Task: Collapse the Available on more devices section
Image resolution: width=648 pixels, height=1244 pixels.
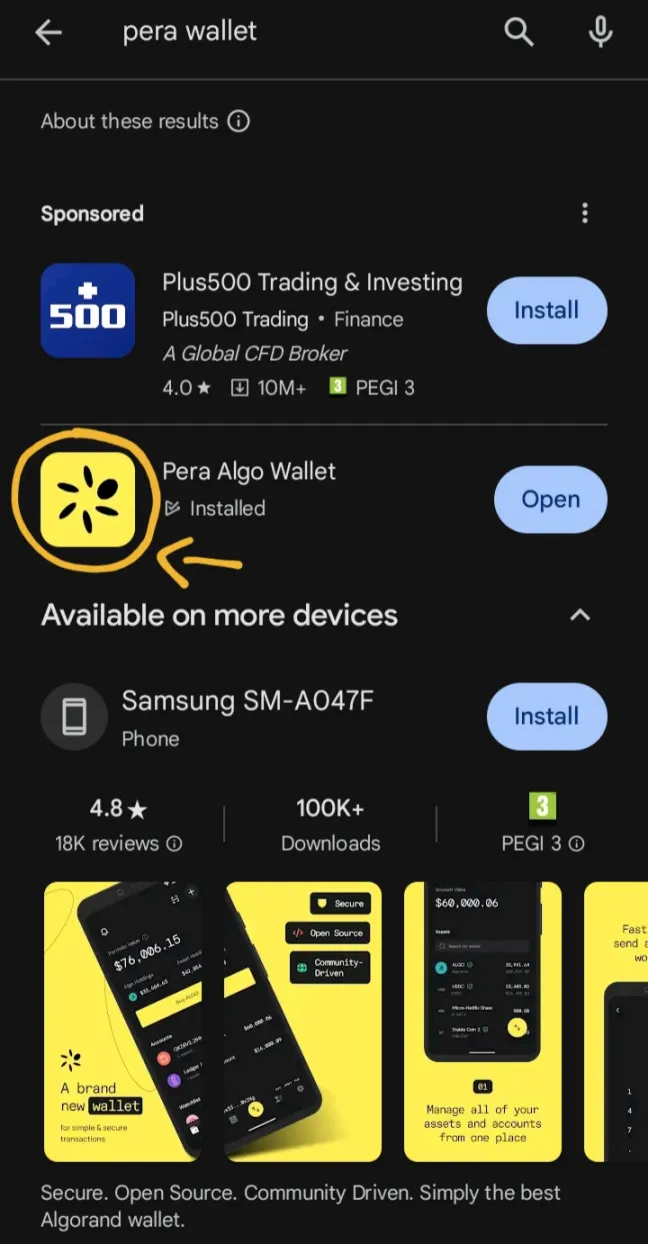Action: click(580, 615)
